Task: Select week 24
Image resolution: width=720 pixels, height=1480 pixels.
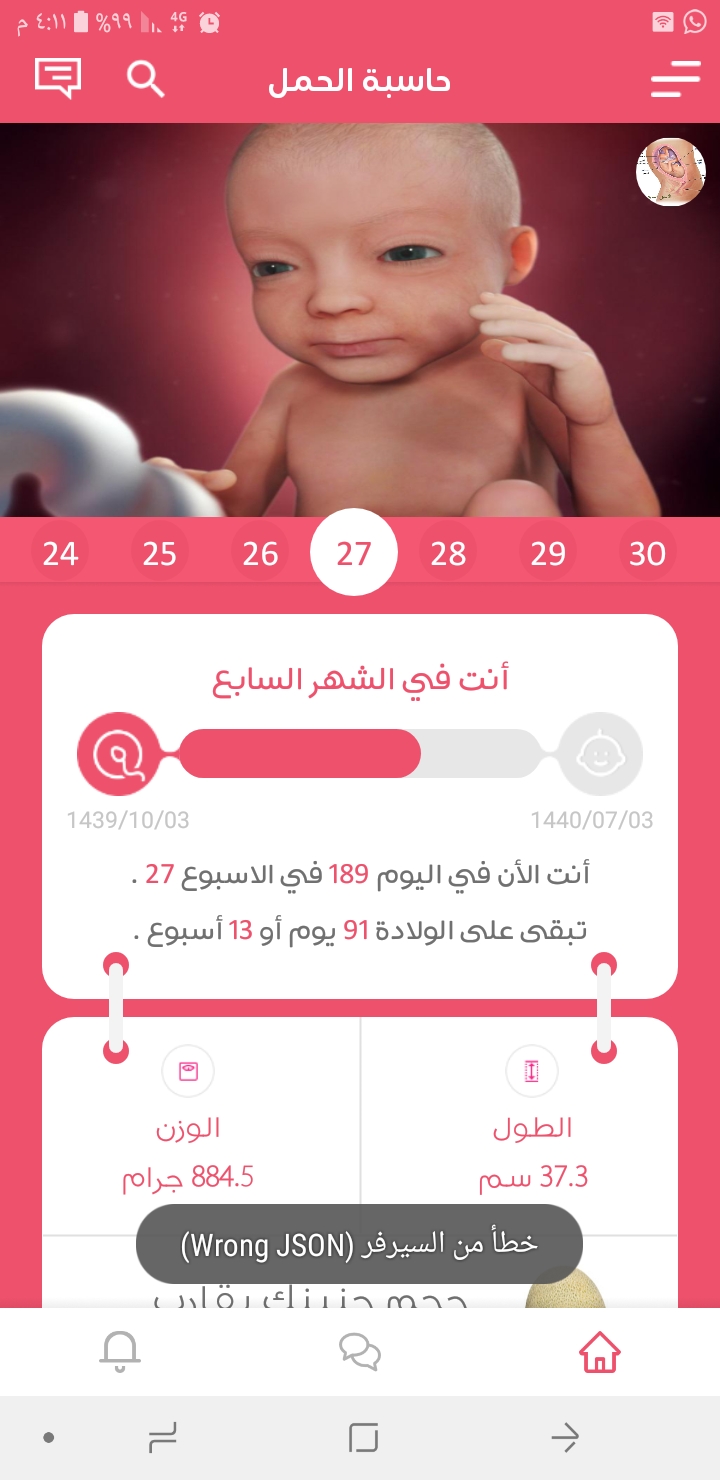Action: (x=60, y=553)
